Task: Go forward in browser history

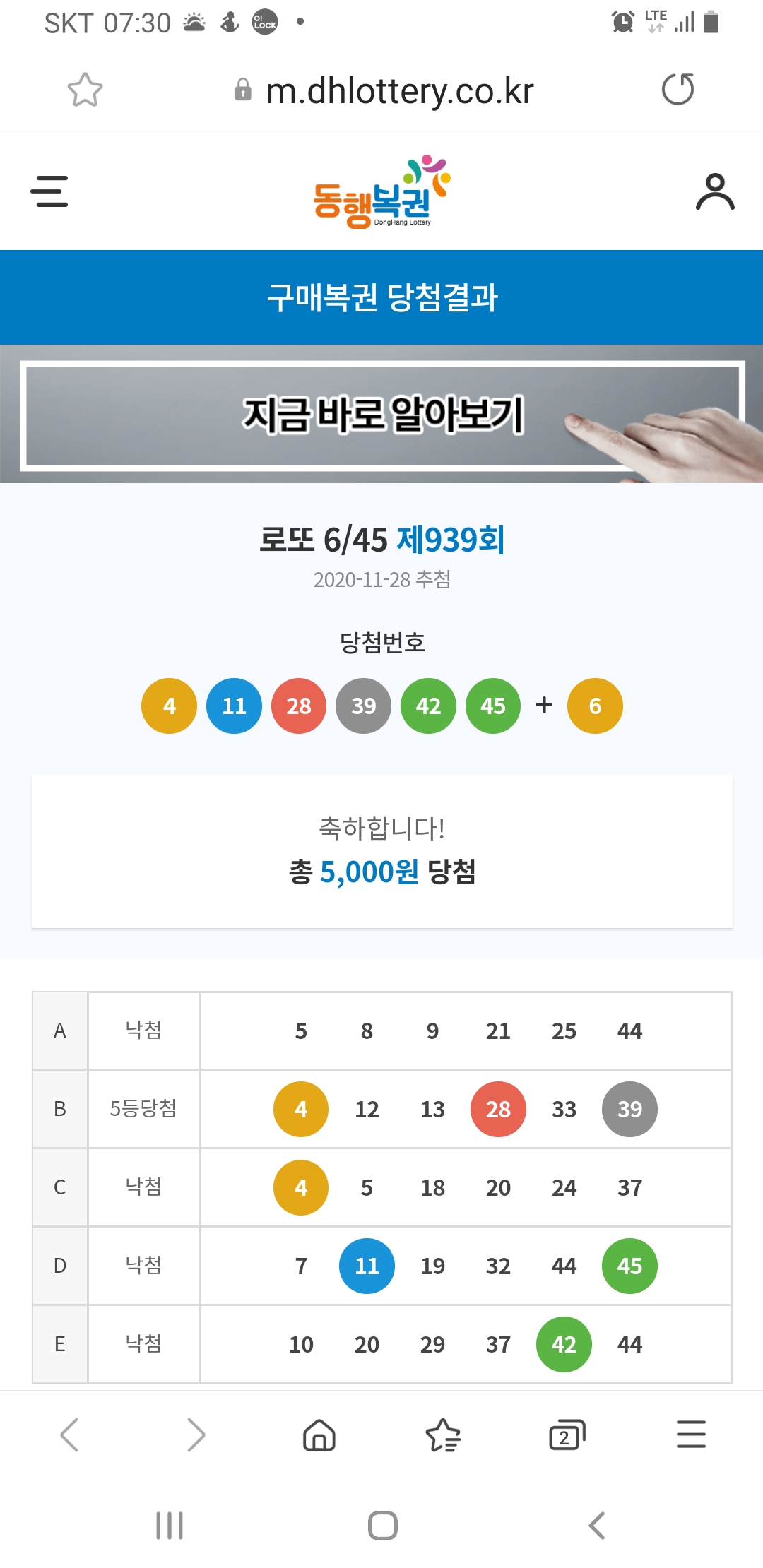Action: (x=196, y=1435)
